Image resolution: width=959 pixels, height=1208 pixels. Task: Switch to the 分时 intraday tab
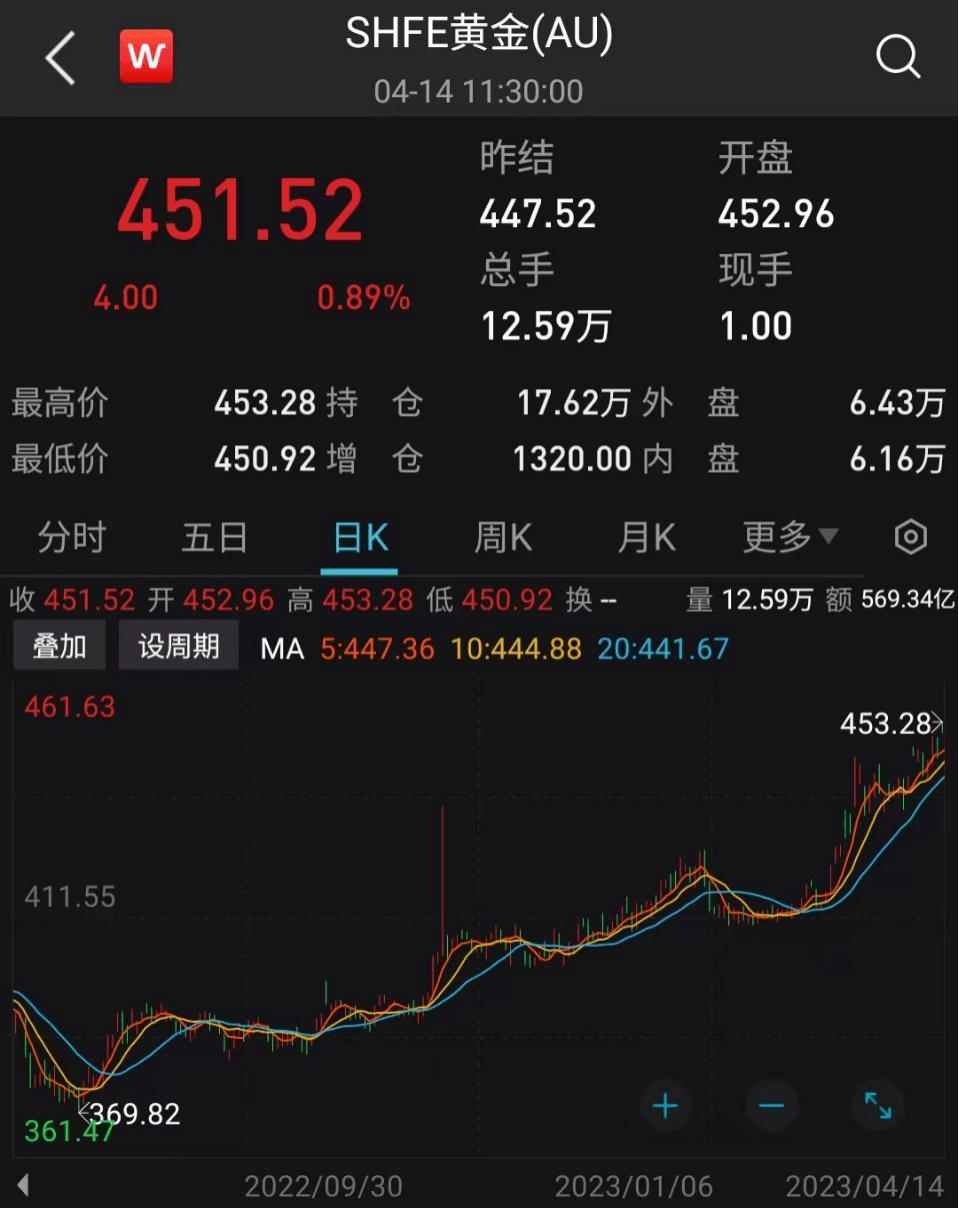coord(70,537)
